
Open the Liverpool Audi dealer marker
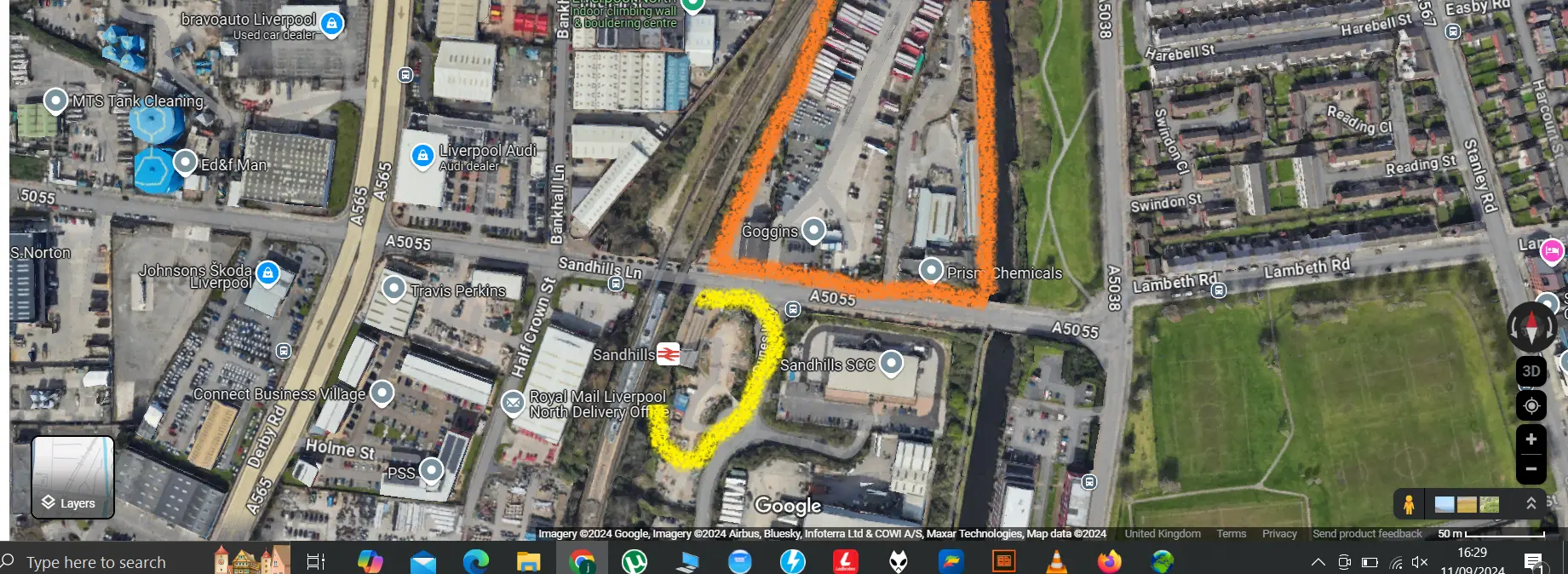[x=422, y=155]
